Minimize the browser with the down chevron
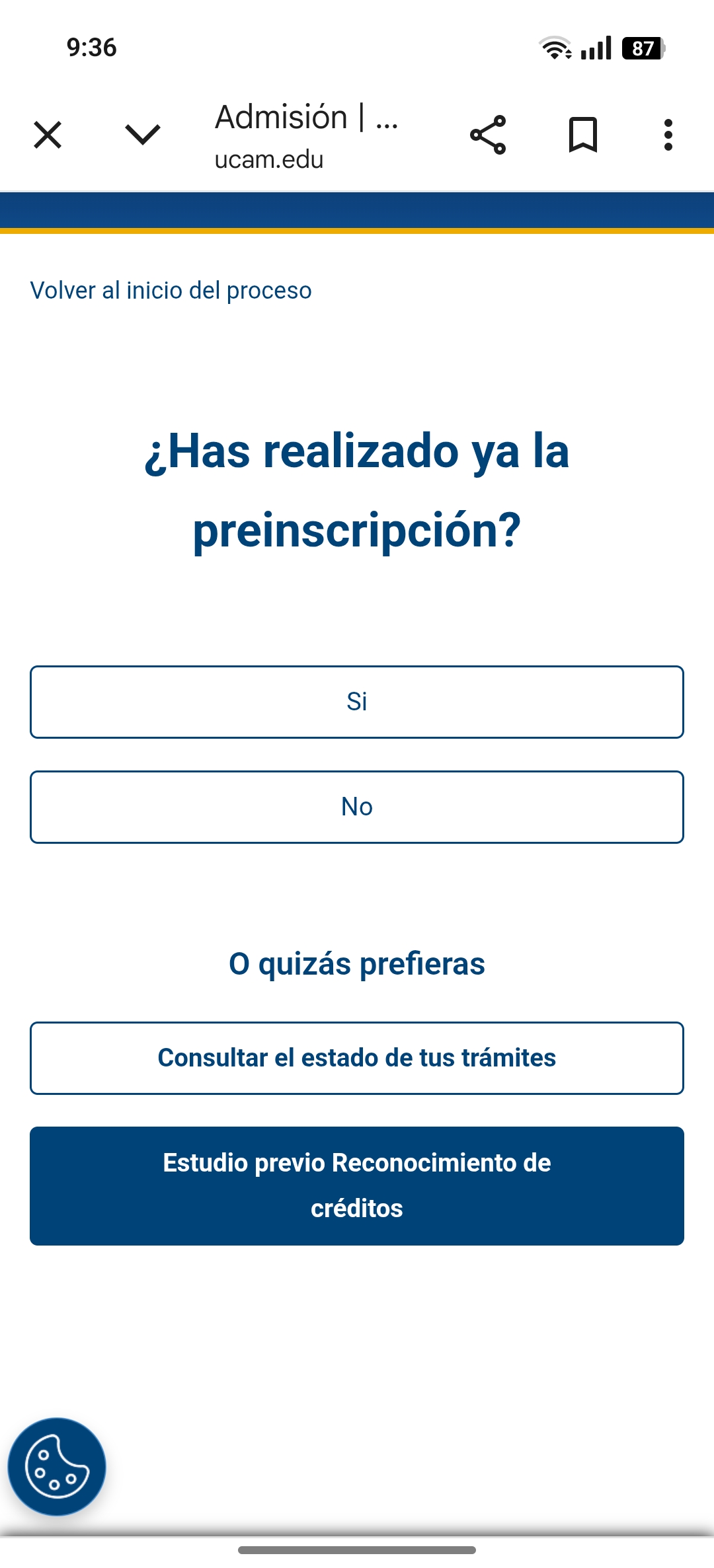 pos(143,135)
